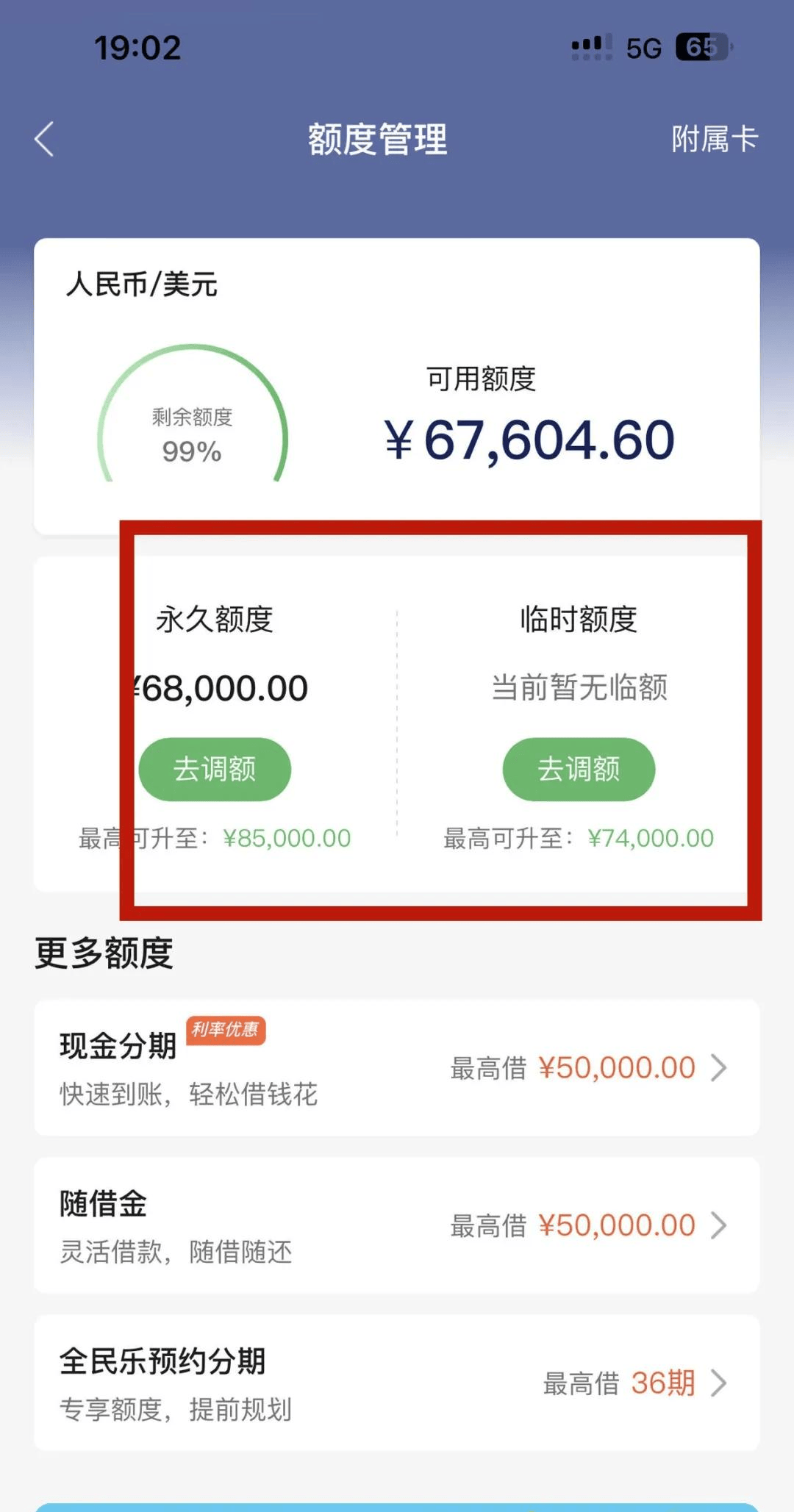Tap 去调额 under 永久额度
Screen dimensions: 794x1512
215,769
